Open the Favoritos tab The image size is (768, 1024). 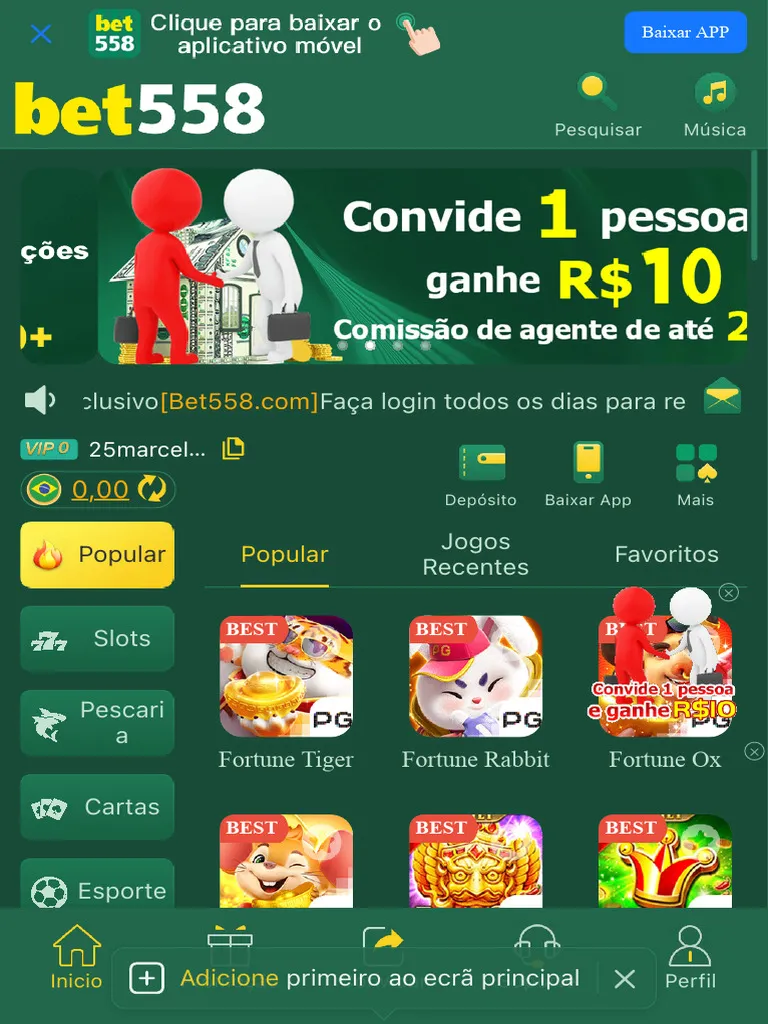[666, 553]
